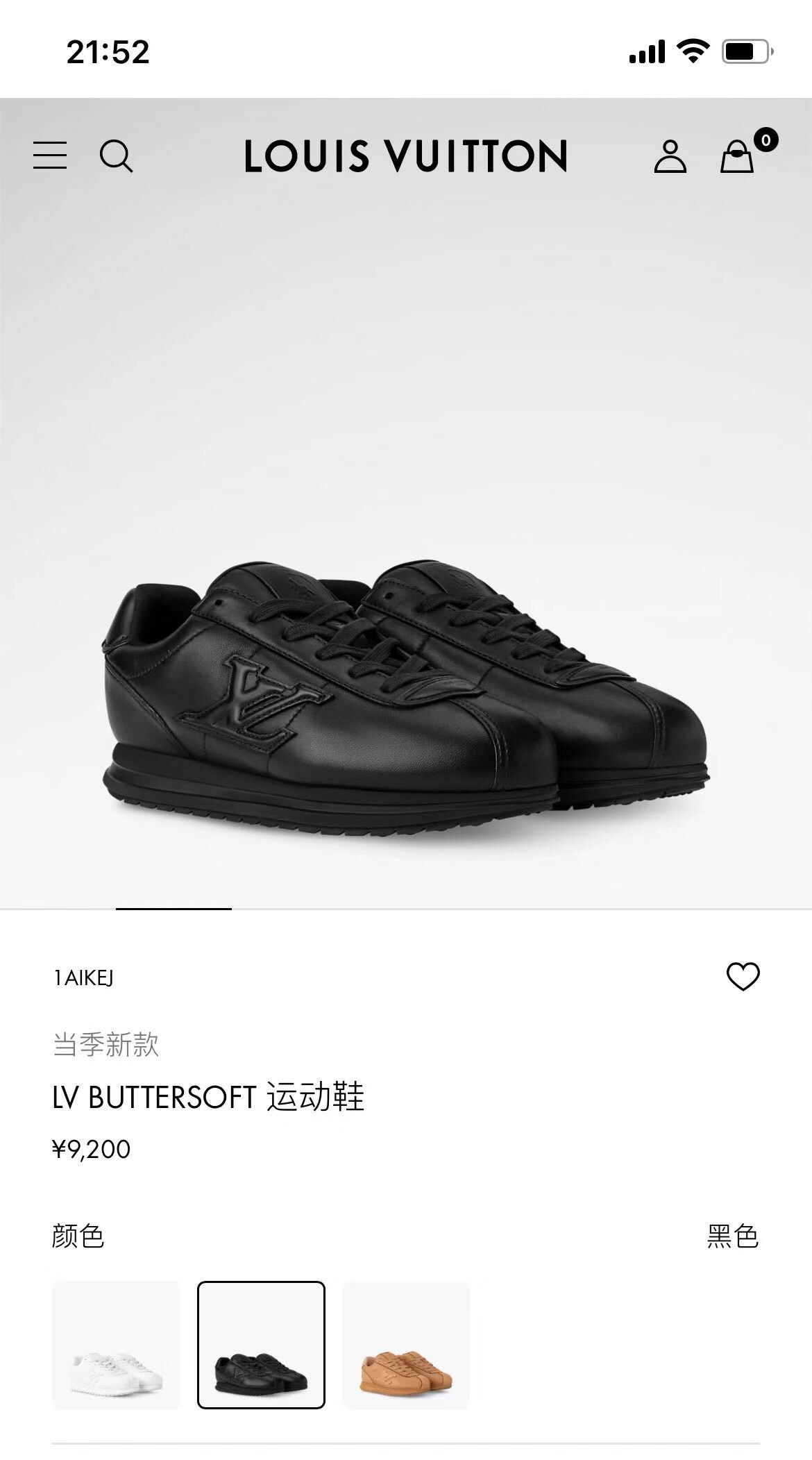This screenshot has width=812, height=1460.
Task: Open the search magnifier
Action: coord(116,156)
